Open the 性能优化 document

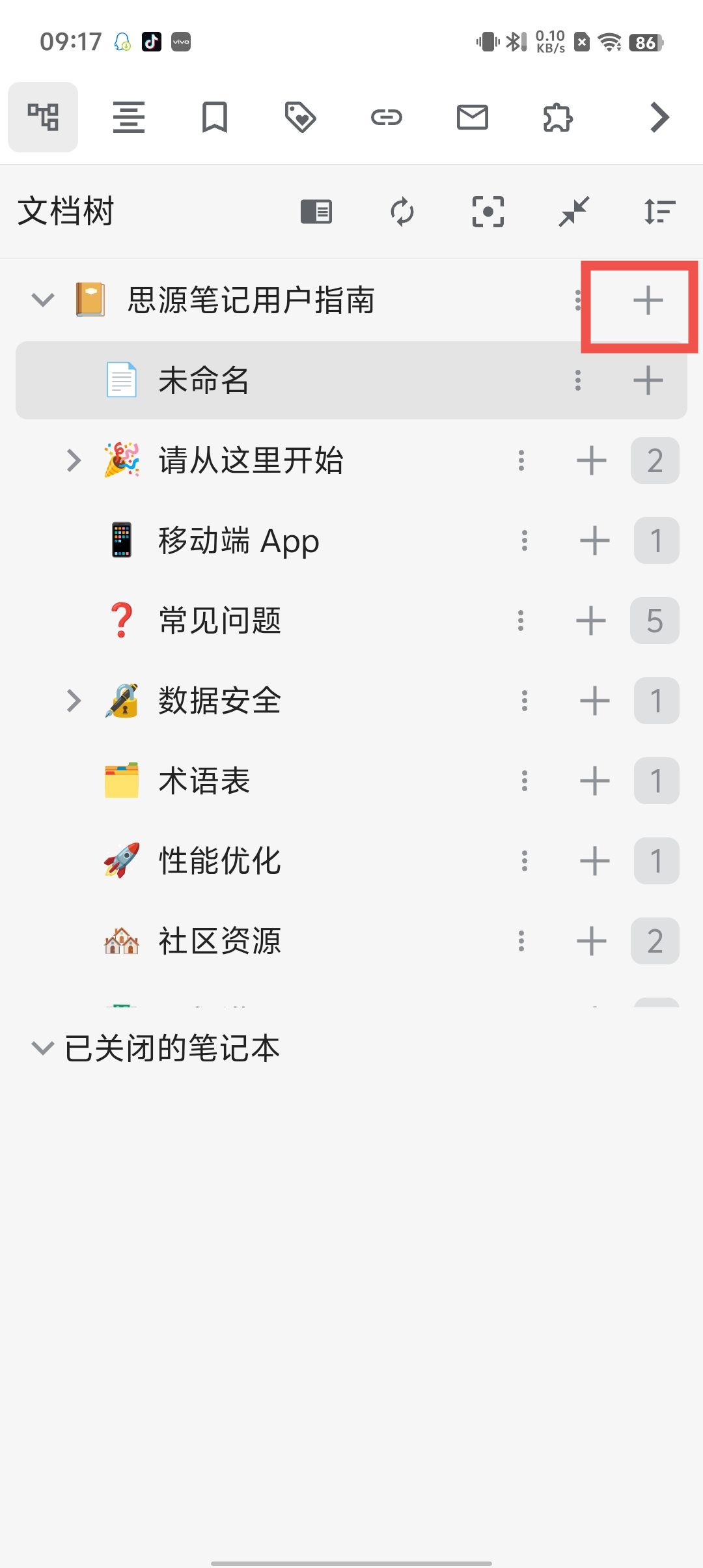click(220, 861)
